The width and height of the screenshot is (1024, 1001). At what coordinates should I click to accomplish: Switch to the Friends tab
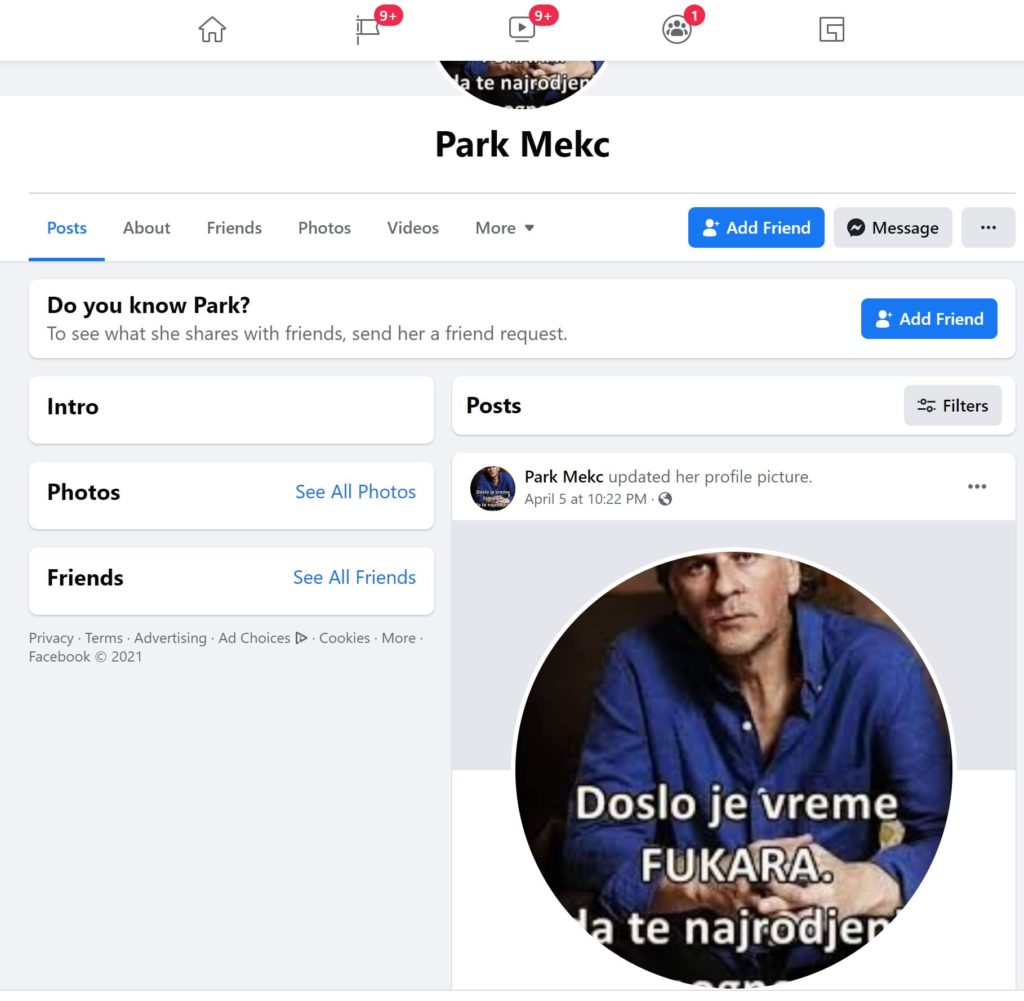click(234, 228)
